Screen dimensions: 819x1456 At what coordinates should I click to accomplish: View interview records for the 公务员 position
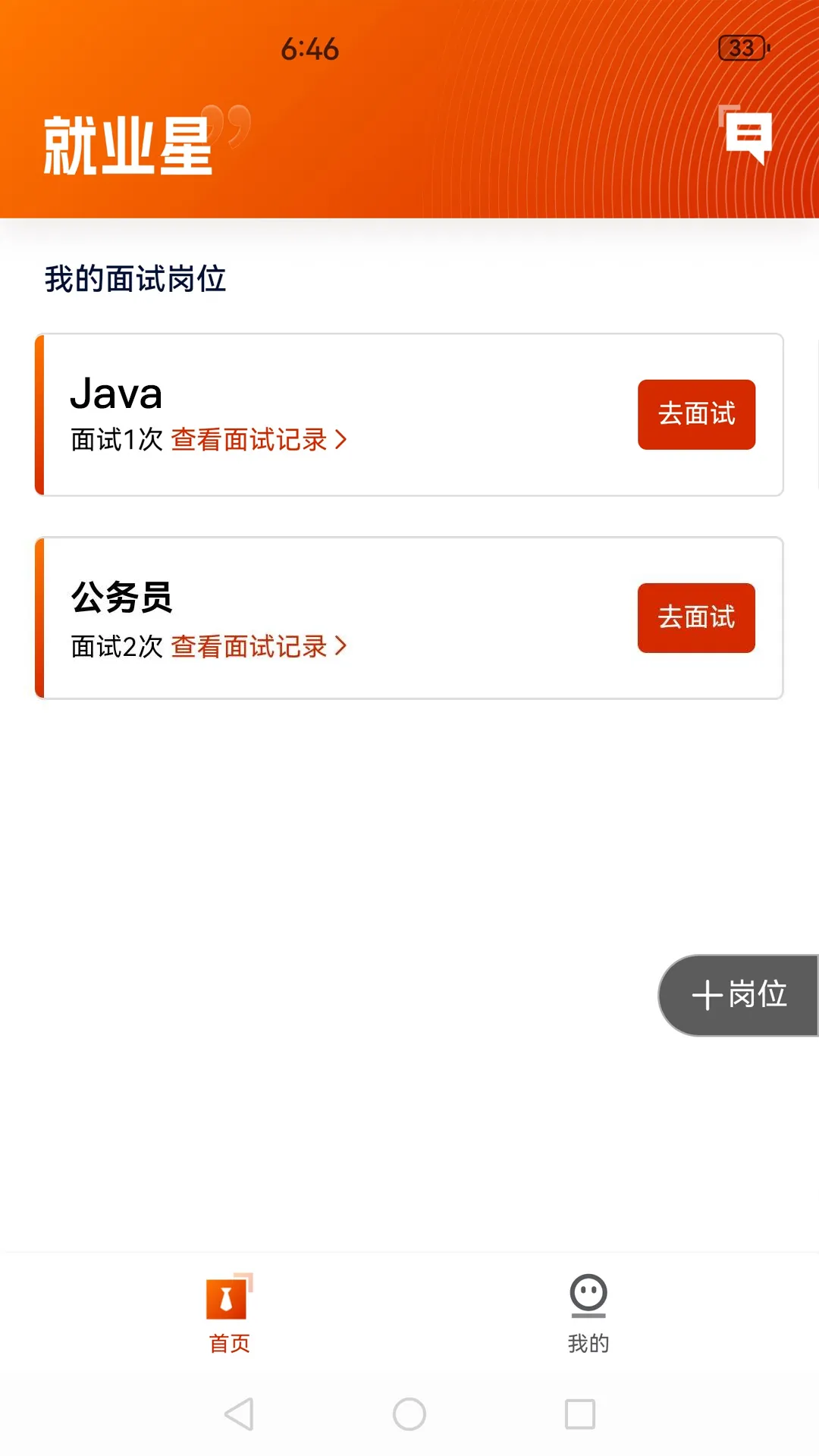coord(258,647)
